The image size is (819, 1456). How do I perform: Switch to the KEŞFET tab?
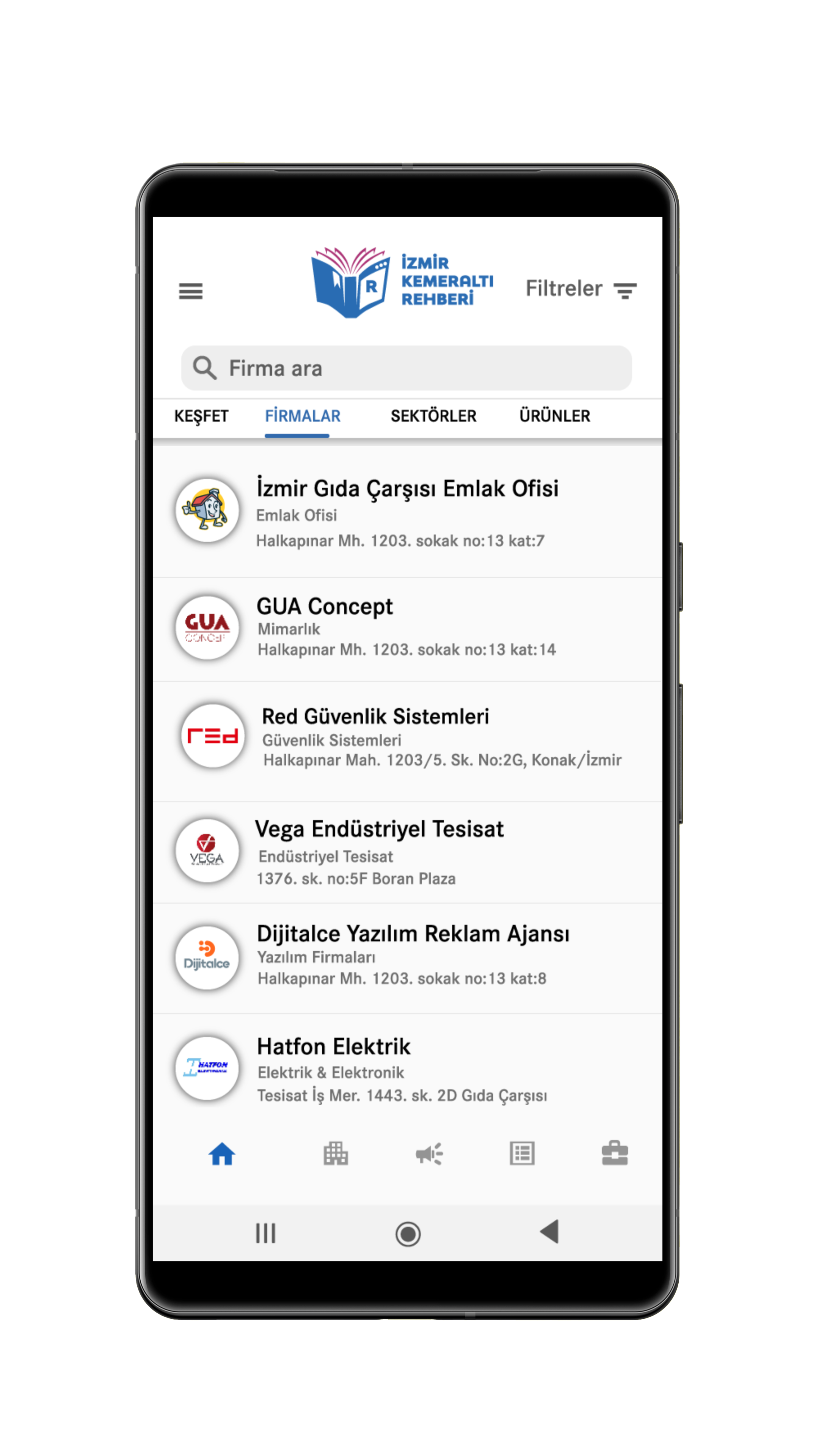coord(201,417)
